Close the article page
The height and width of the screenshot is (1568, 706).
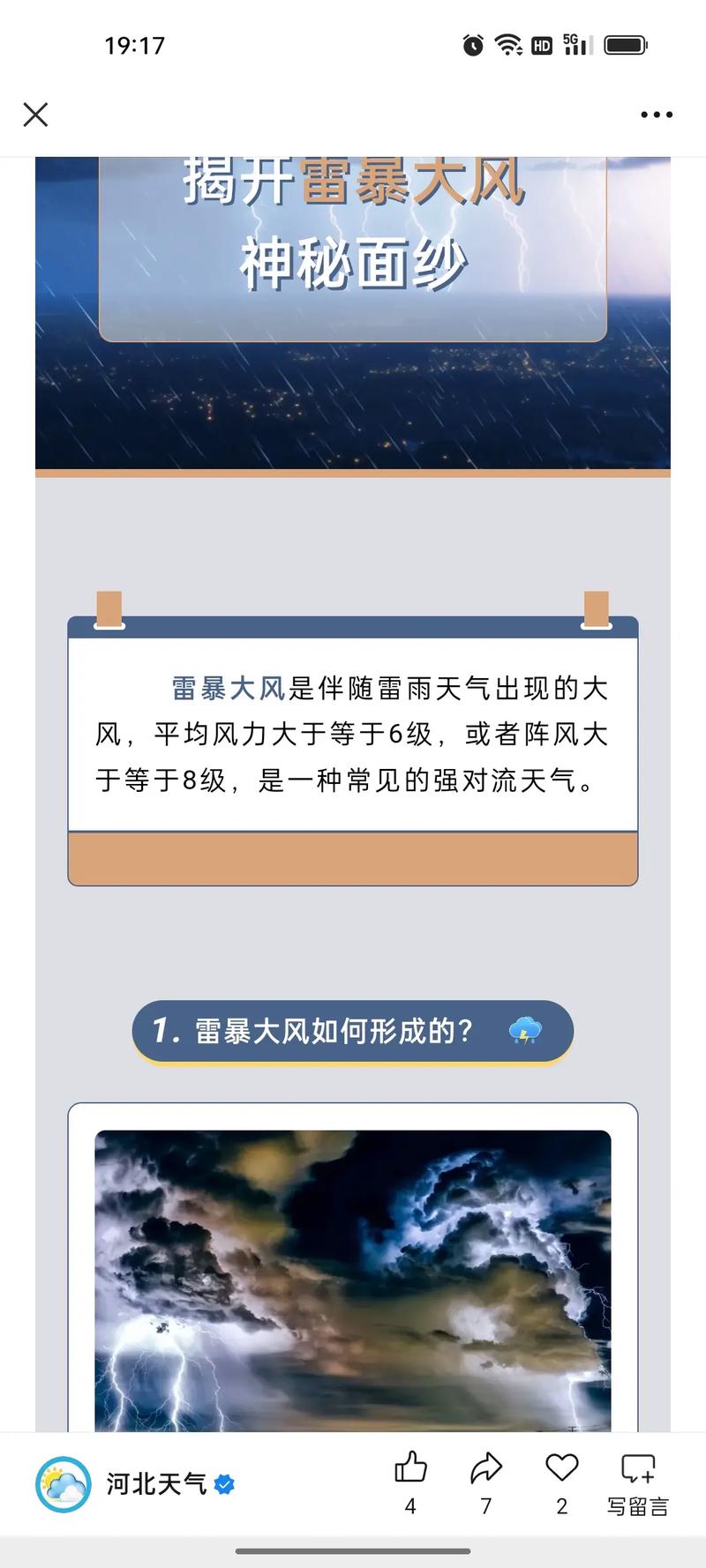click(35, 115)
